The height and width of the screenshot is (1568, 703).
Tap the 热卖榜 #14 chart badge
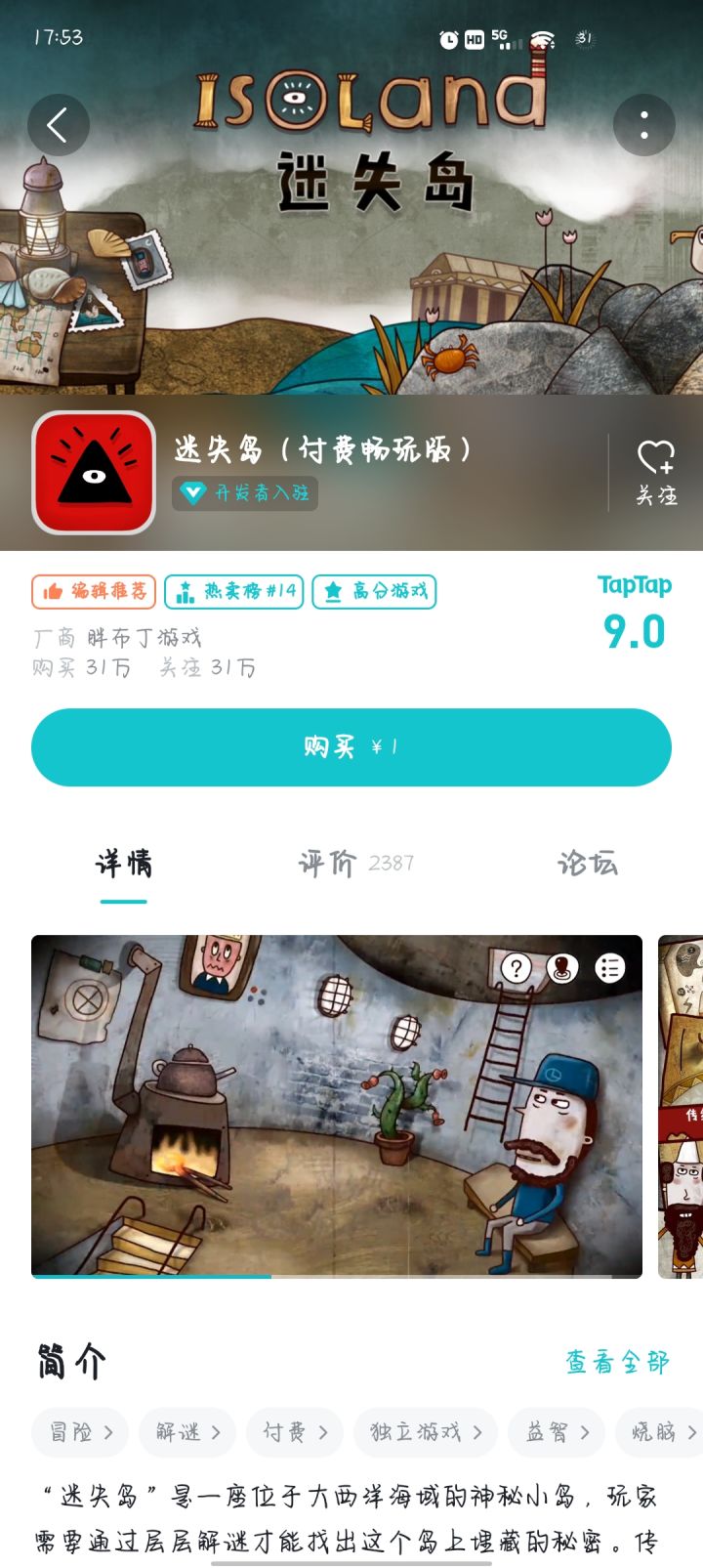coord(234,592)
